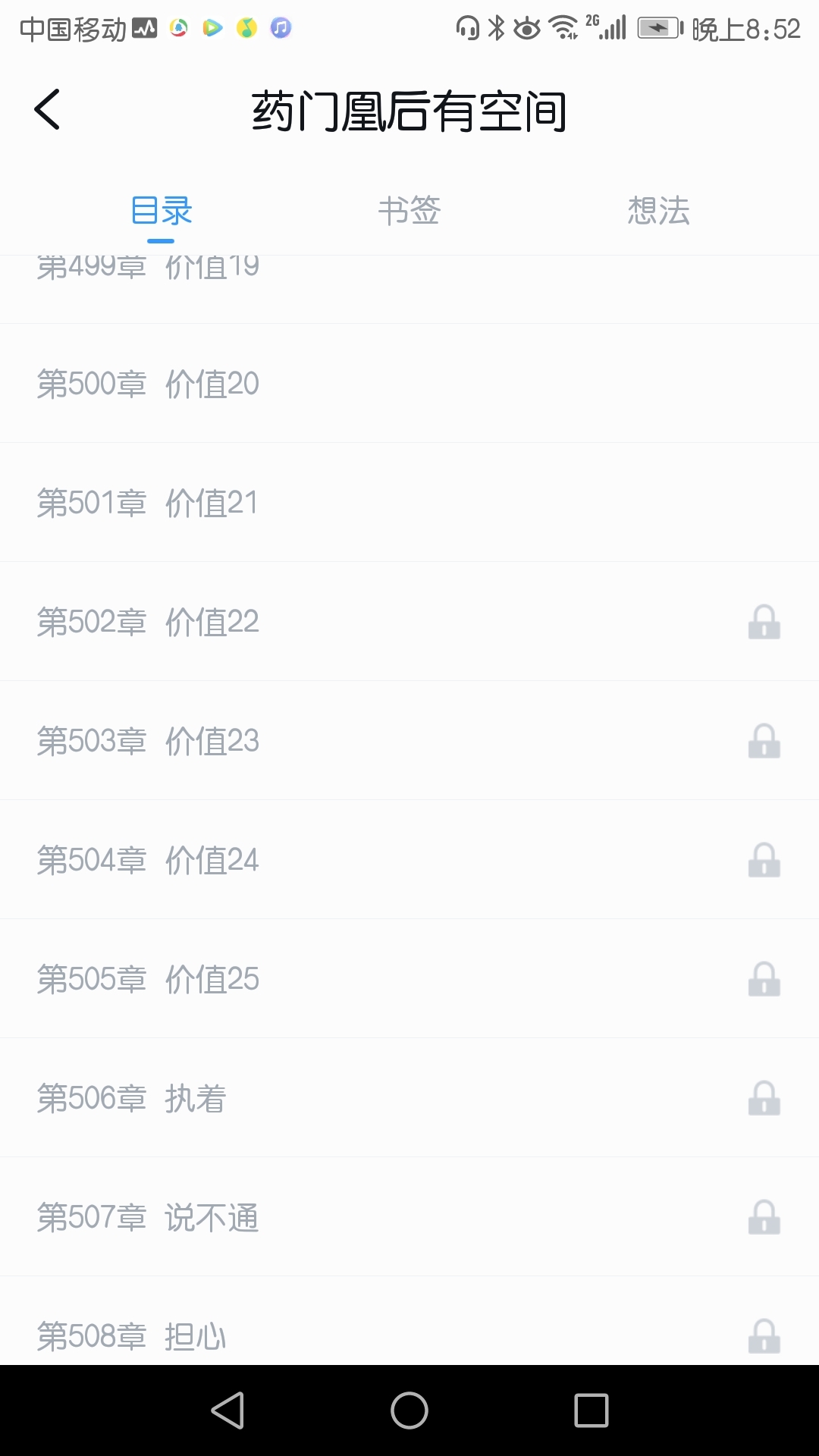819x1456 pixels.
Task: Tap the system home button
Action: [x=409, y=1410]
